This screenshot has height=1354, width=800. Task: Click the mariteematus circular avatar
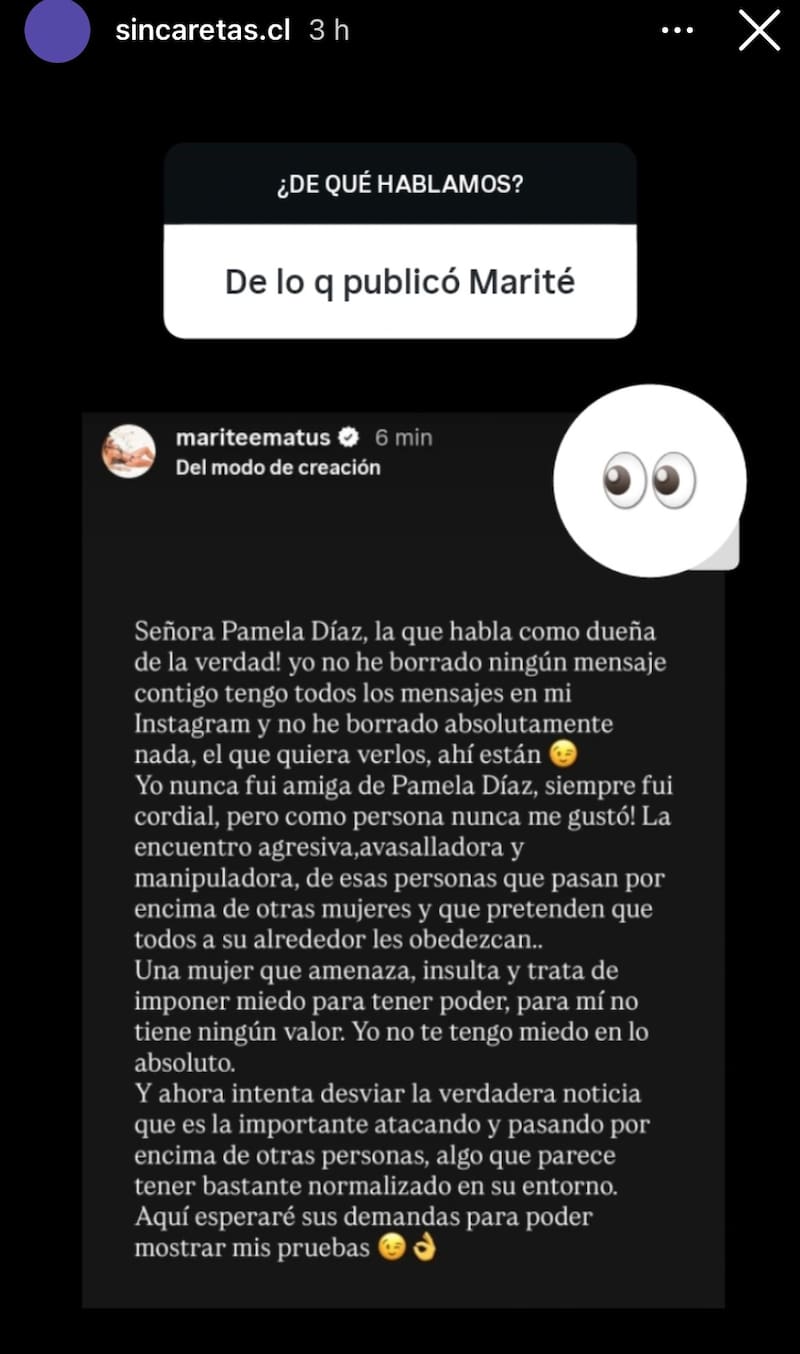pyautogui.click(x=128, y=449)
